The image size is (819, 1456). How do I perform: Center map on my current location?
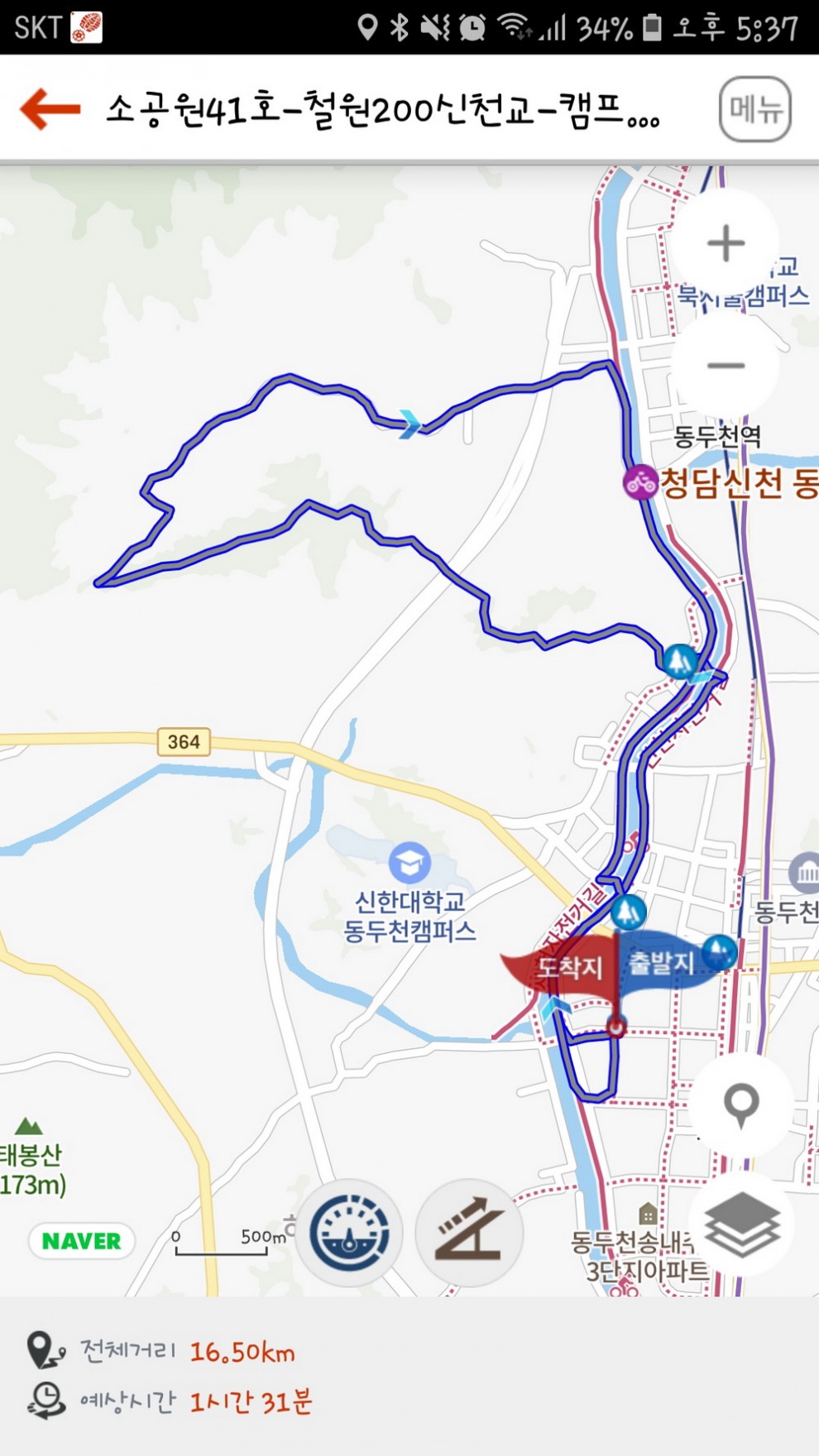741,1104
